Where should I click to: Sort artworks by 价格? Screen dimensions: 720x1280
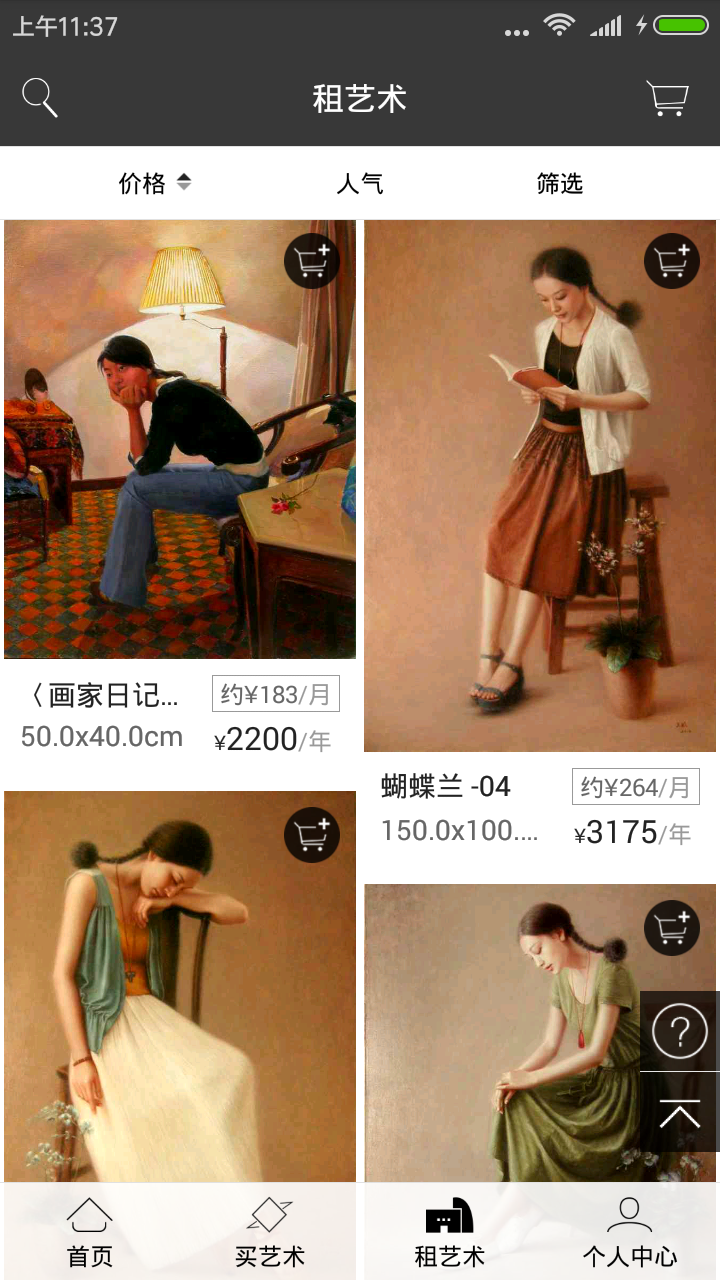(154, 183)
